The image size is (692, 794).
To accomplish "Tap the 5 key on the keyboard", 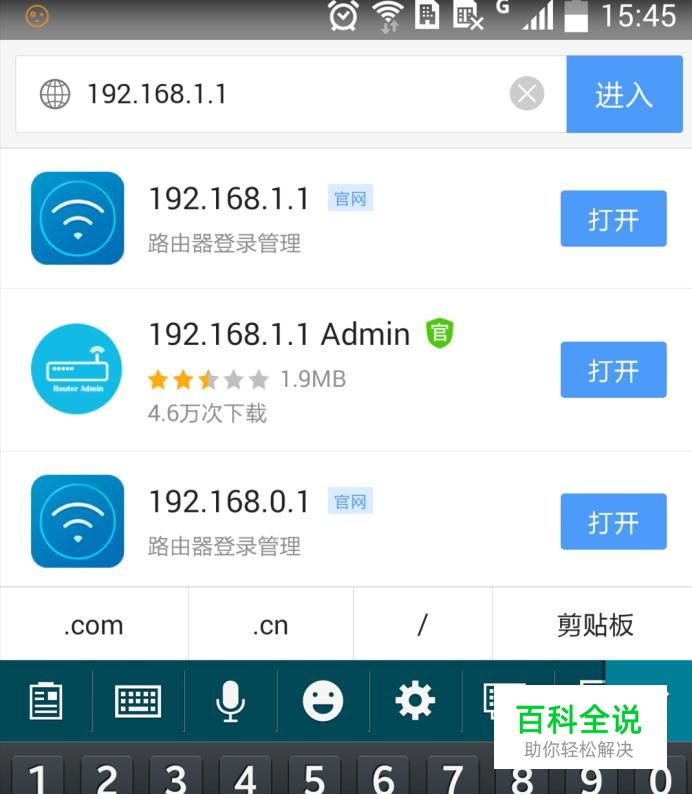I will tap(314, 776).
